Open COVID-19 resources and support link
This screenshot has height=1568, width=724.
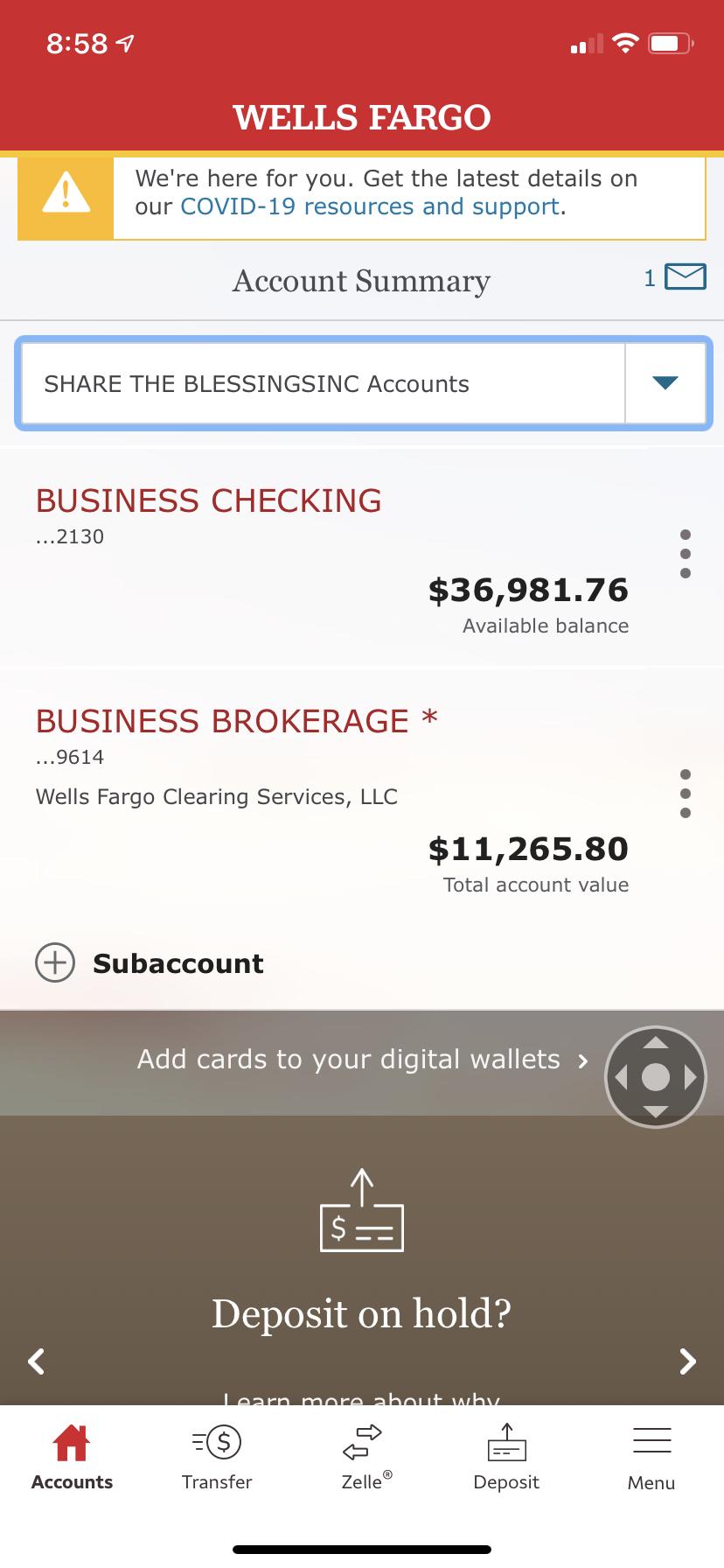(372, 207)
